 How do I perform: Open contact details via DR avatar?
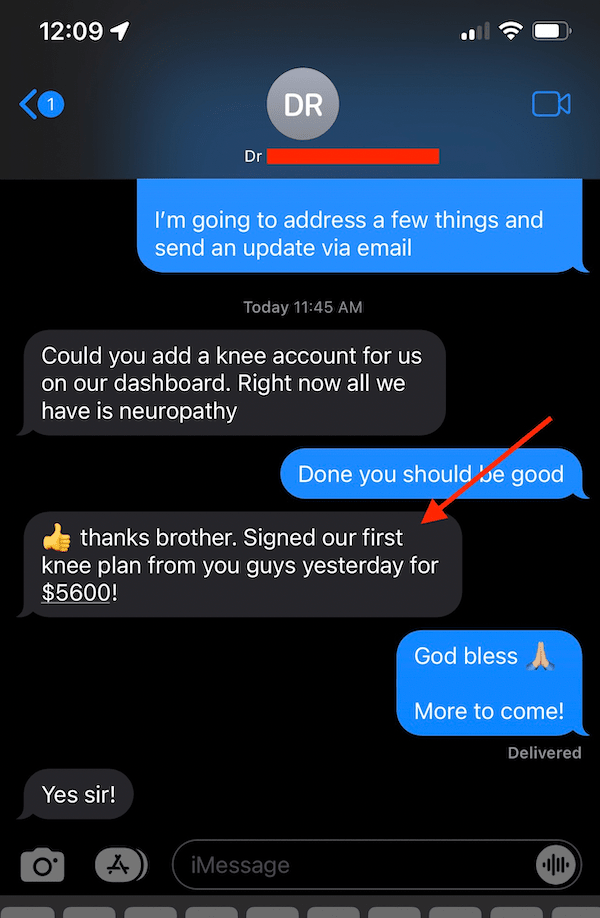pyautogui.click(x=303, y=104)
